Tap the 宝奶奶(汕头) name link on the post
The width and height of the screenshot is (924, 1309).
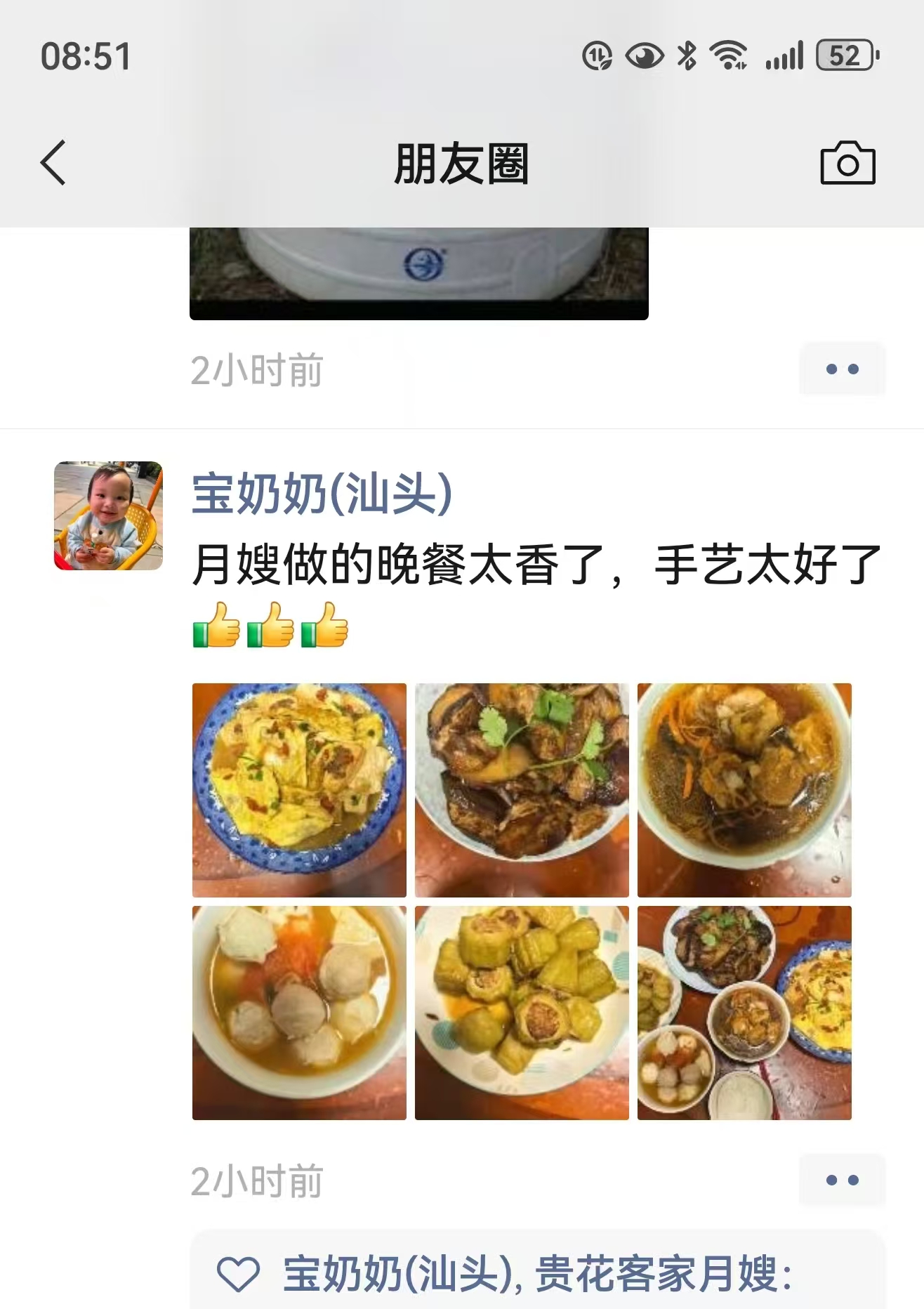point(322,494)
